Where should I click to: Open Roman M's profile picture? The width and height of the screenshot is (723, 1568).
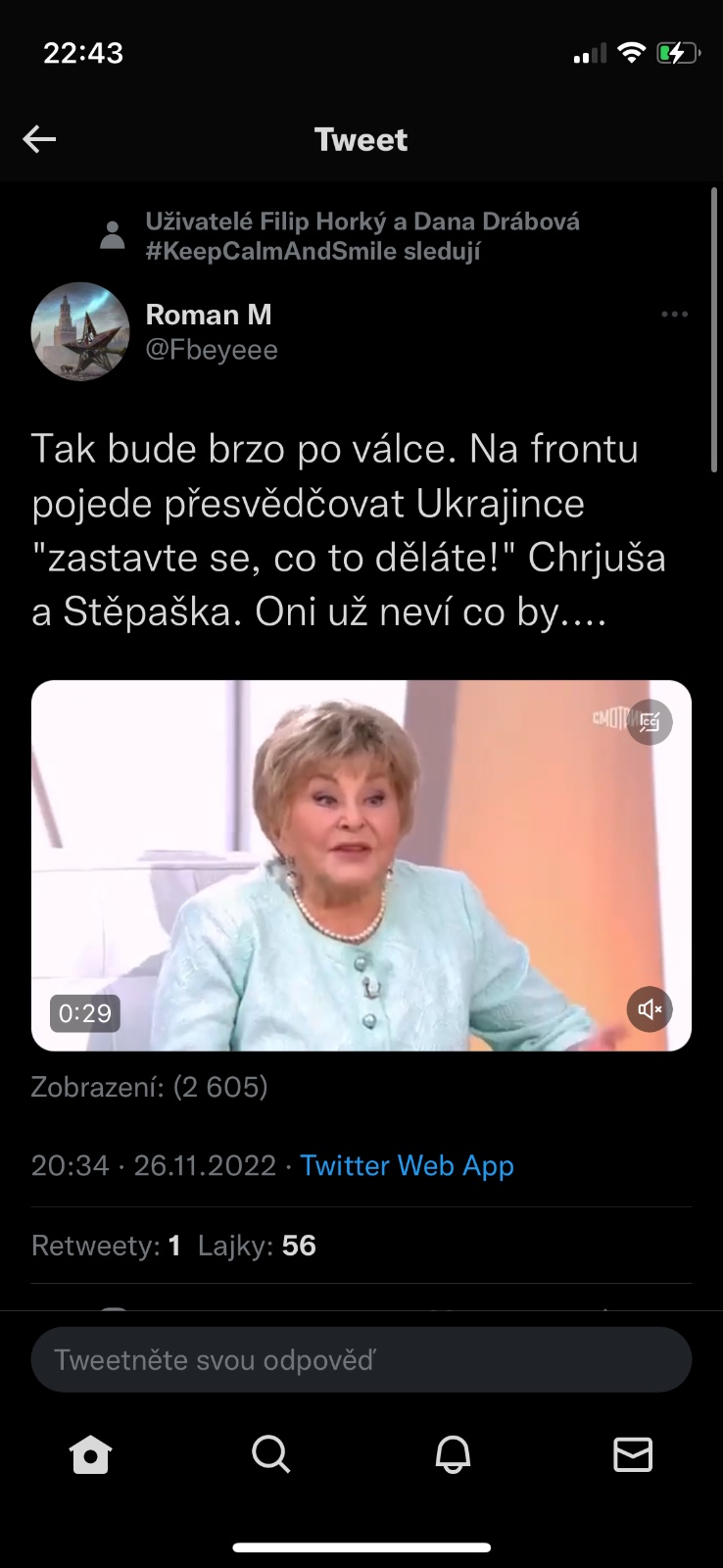tap(80, 332)
